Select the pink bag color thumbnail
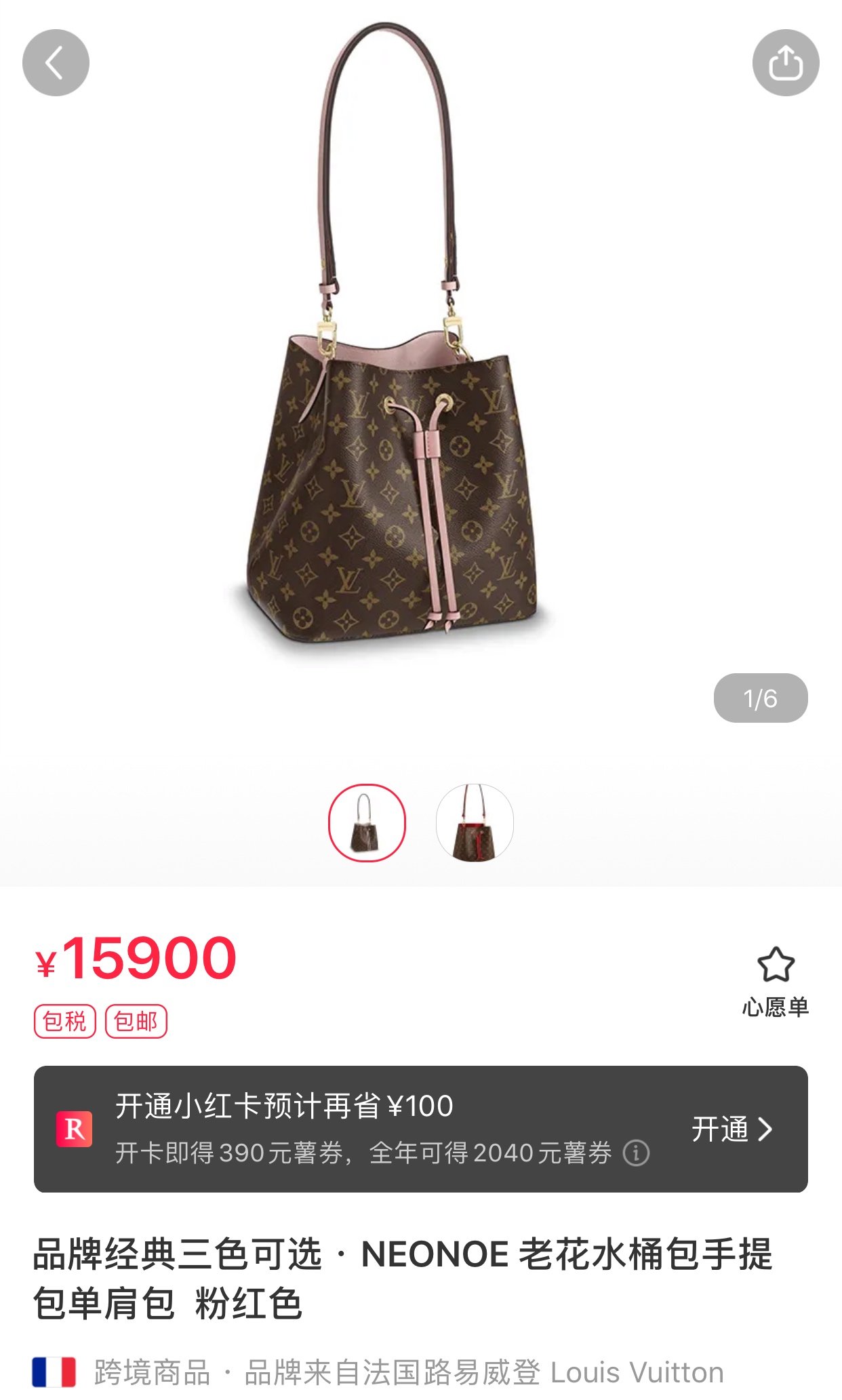The height and width of the screenshot is (1400, 842). (367, 822)
